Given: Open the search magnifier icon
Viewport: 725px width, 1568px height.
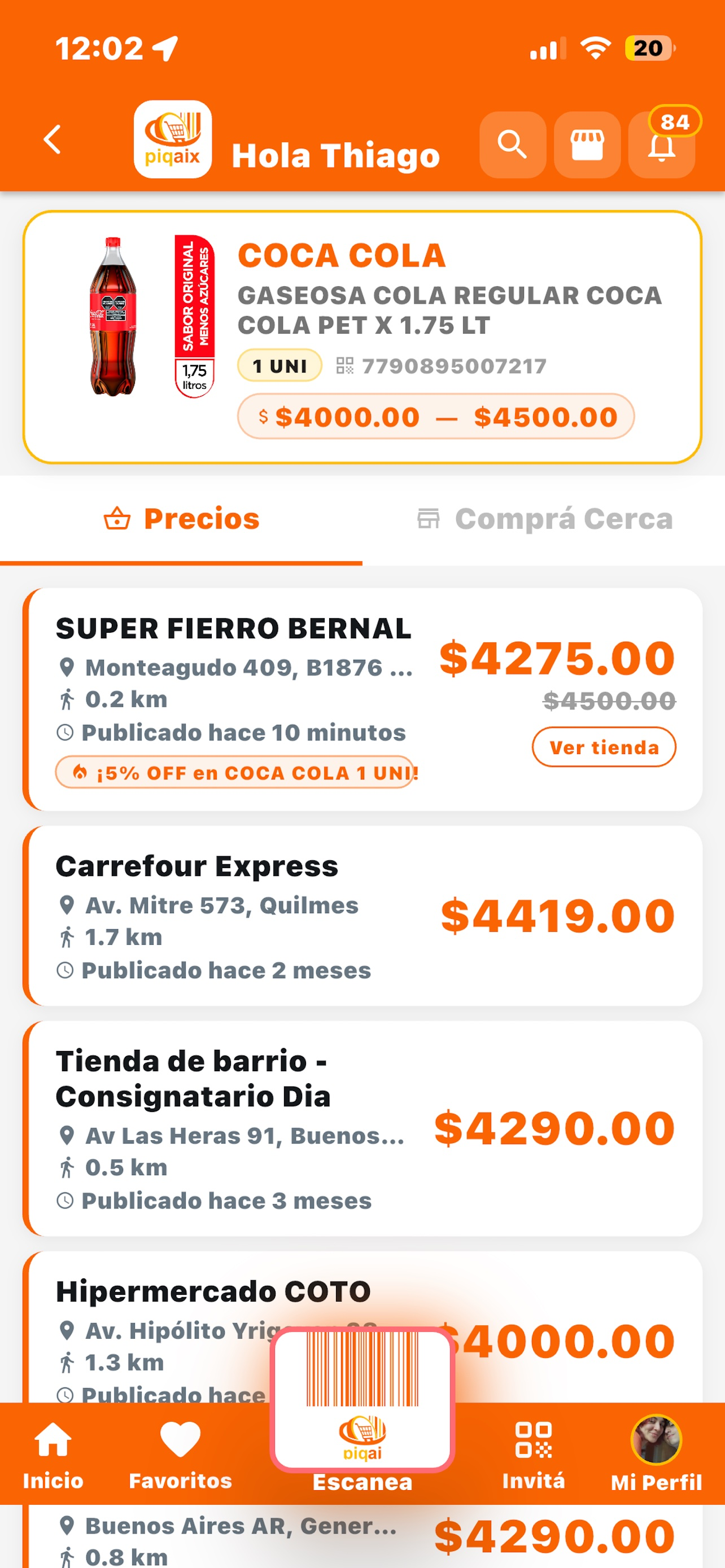Looking at the screenshot, I should (513, 145).
